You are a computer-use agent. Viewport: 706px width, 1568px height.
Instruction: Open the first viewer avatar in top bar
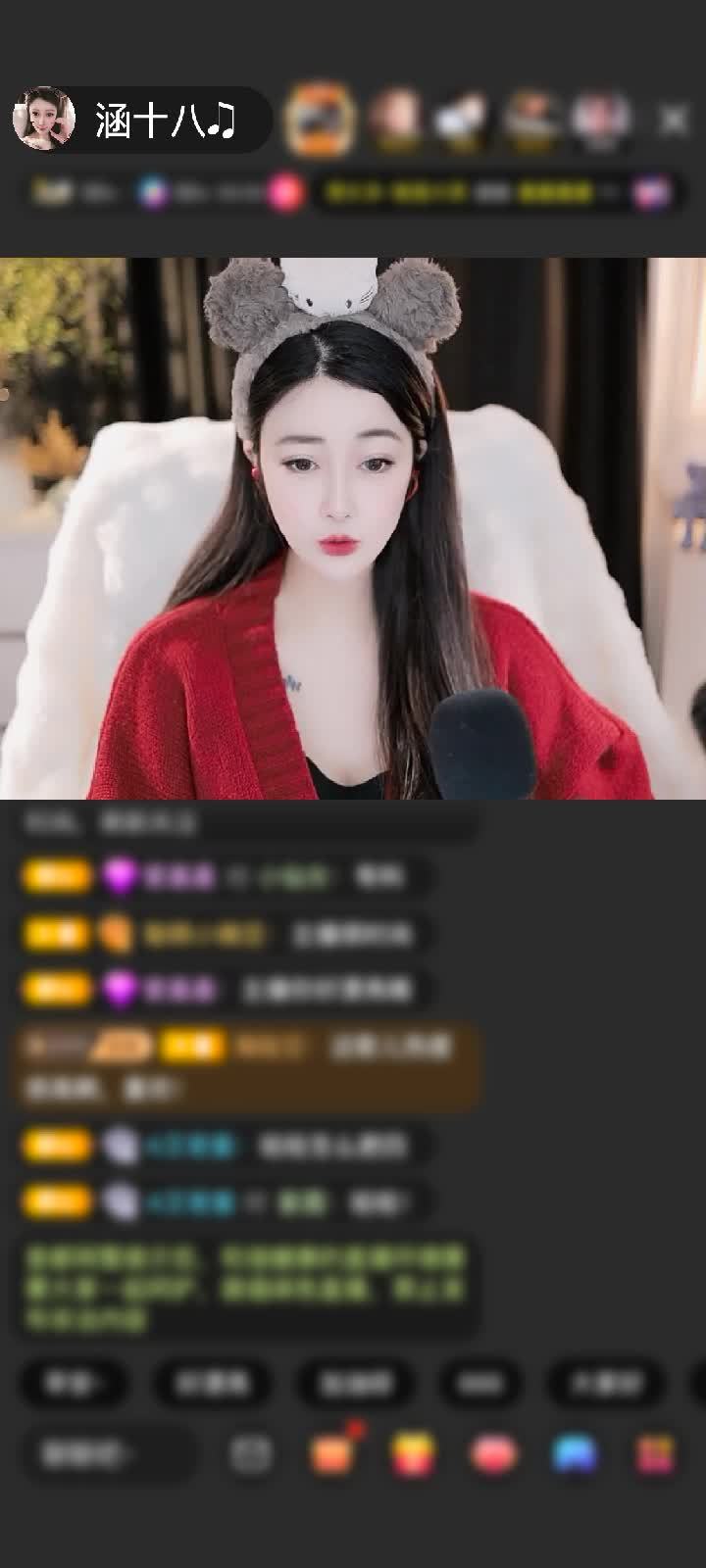[319, 120]
